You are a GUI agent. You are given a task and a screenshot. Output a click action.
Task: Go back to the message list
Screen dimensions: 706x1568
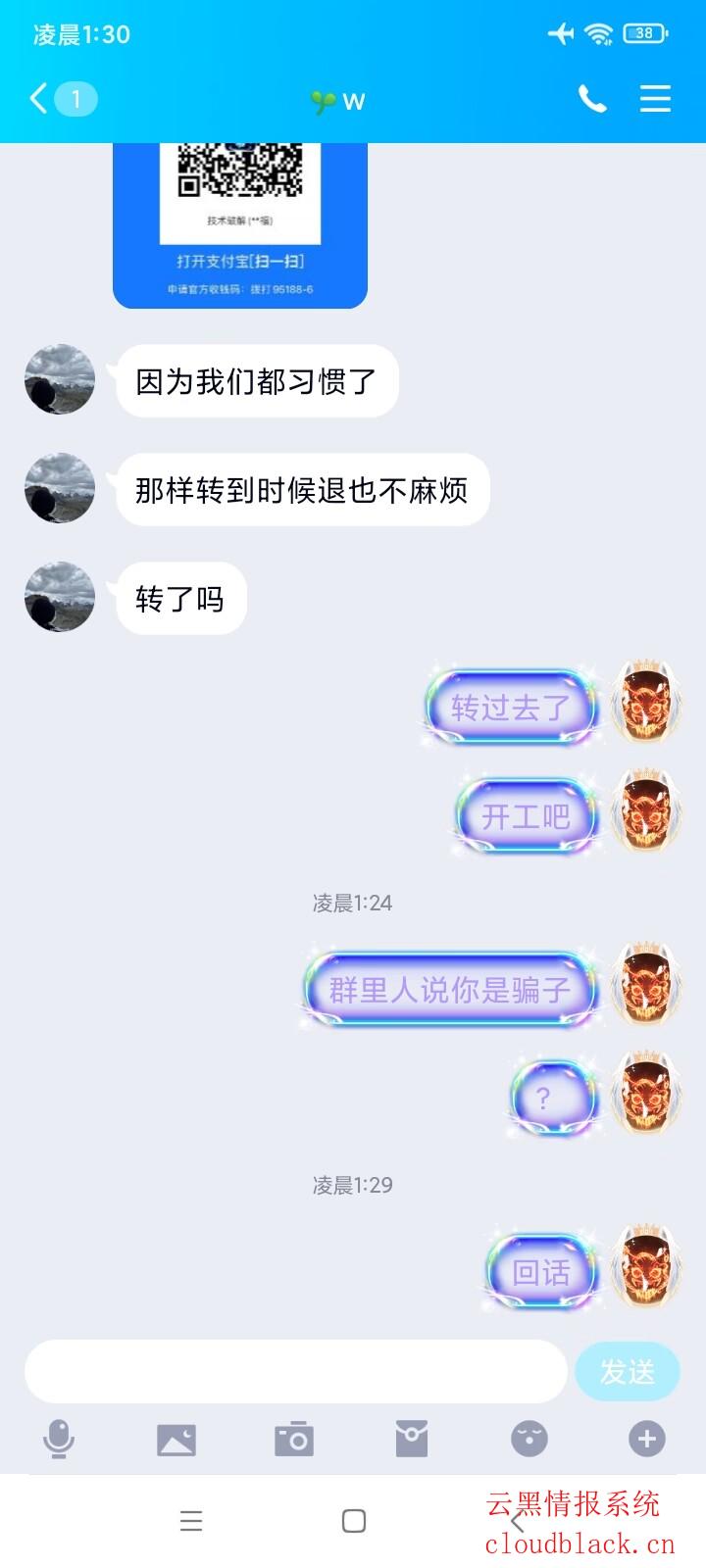(40, 98)
